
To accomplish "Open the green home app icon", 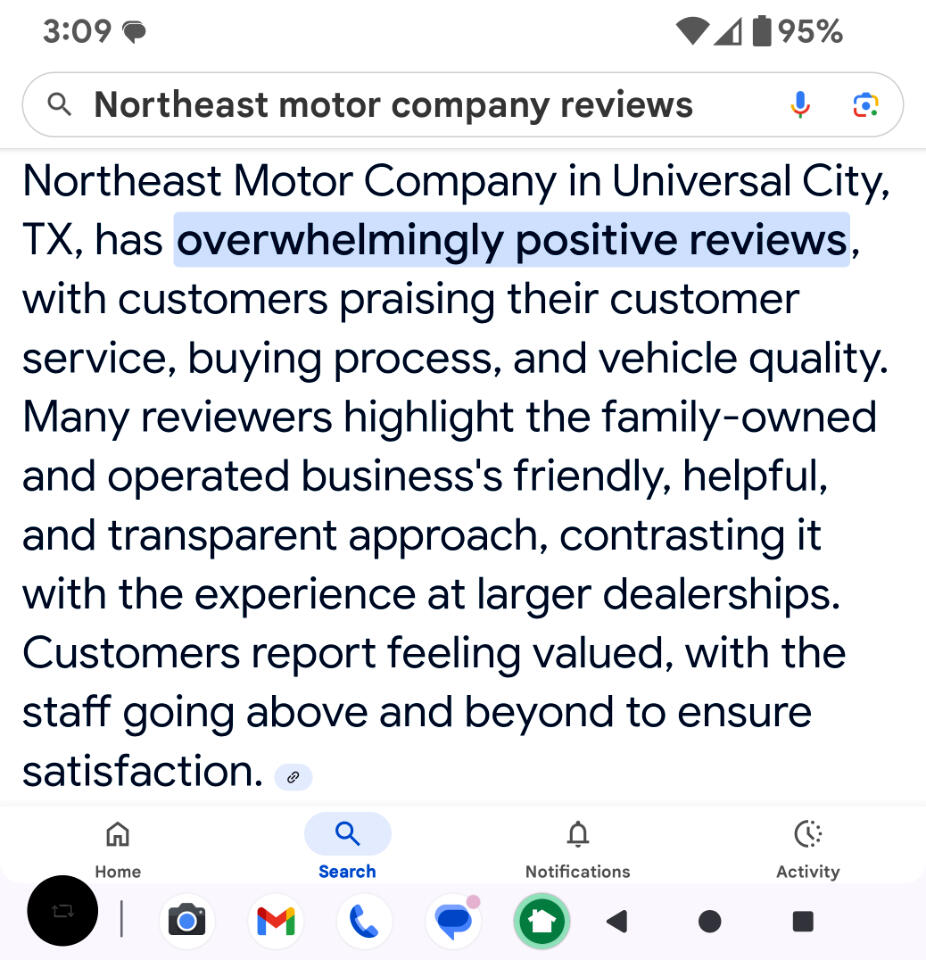I will pyautogui.click(x=541, y=920).
